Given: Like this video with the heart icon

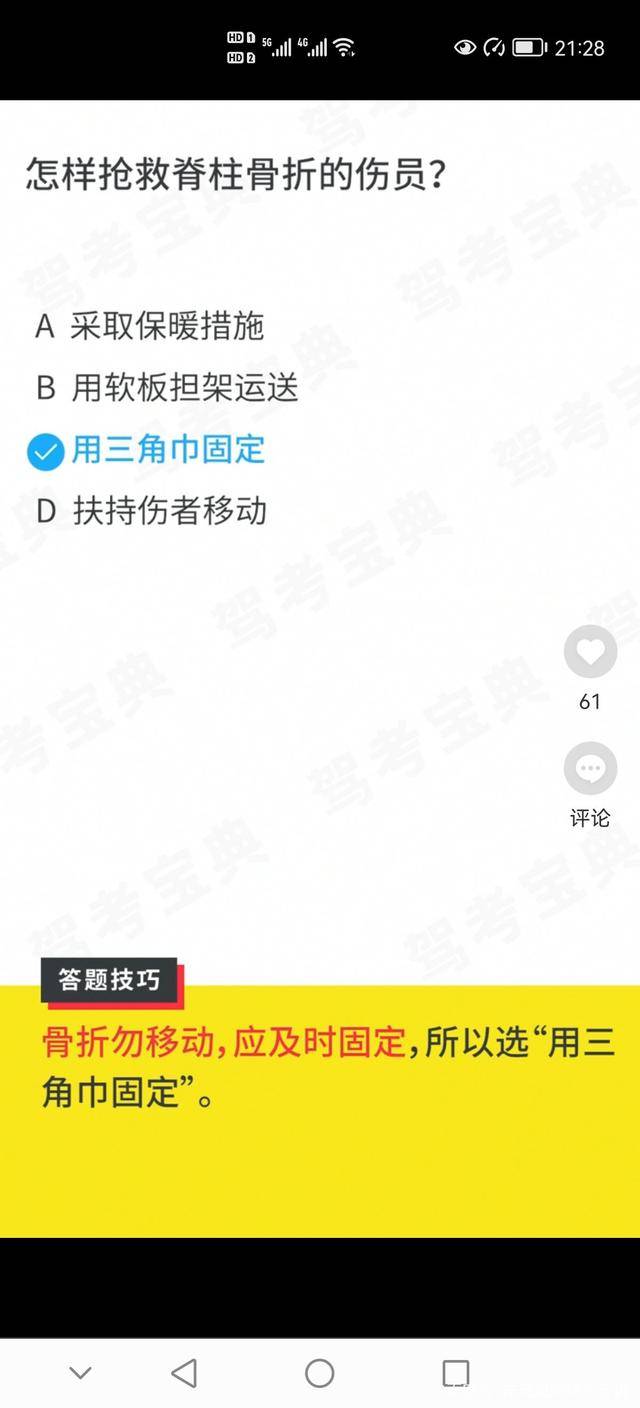Looking at the screenshot, I should tap(590, 653).
